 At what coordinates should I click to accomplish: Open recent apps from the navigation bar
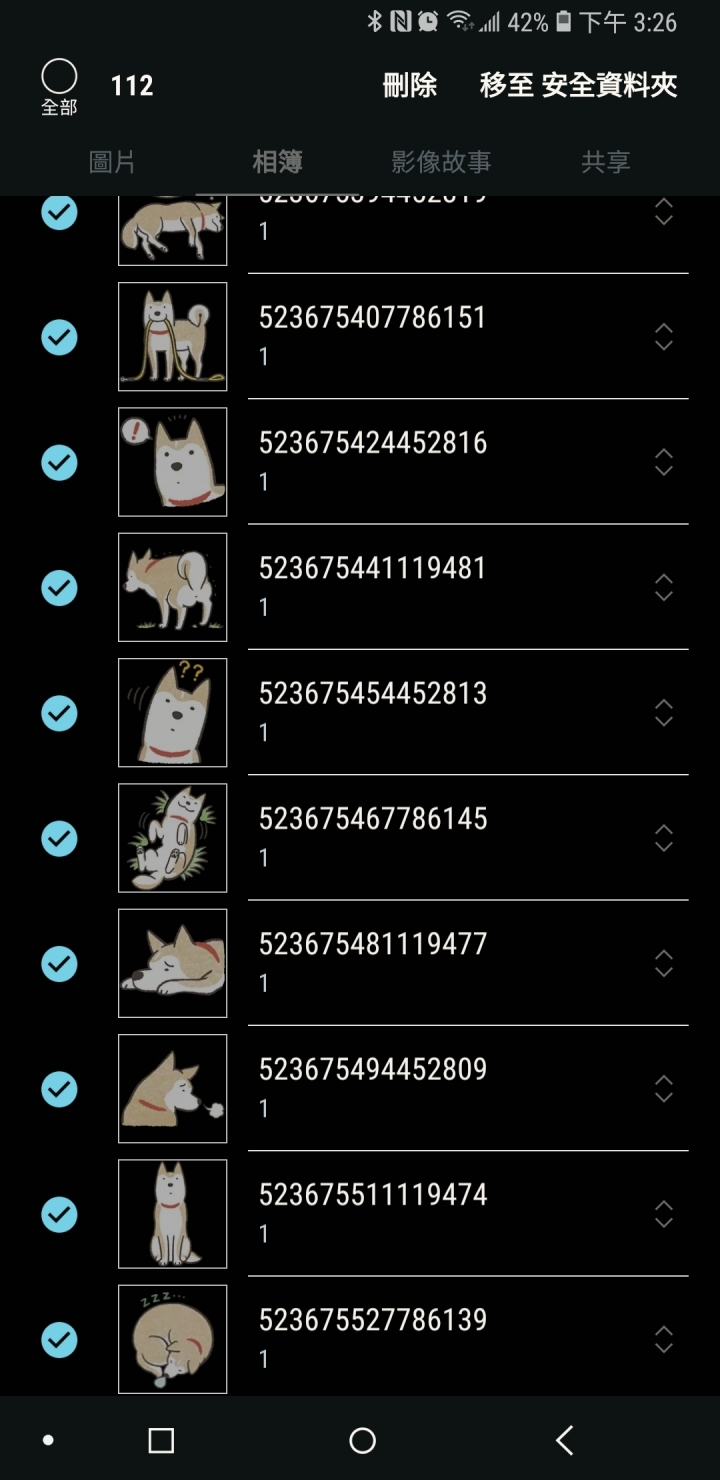point(161,1440)
